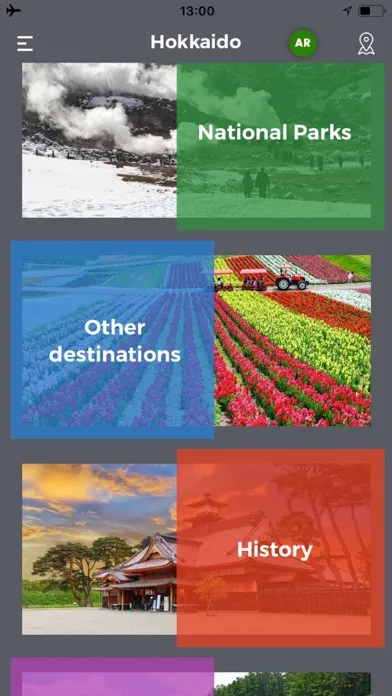Launch the AR mode button
Viewport: 392px width, 696px height.
302,43
